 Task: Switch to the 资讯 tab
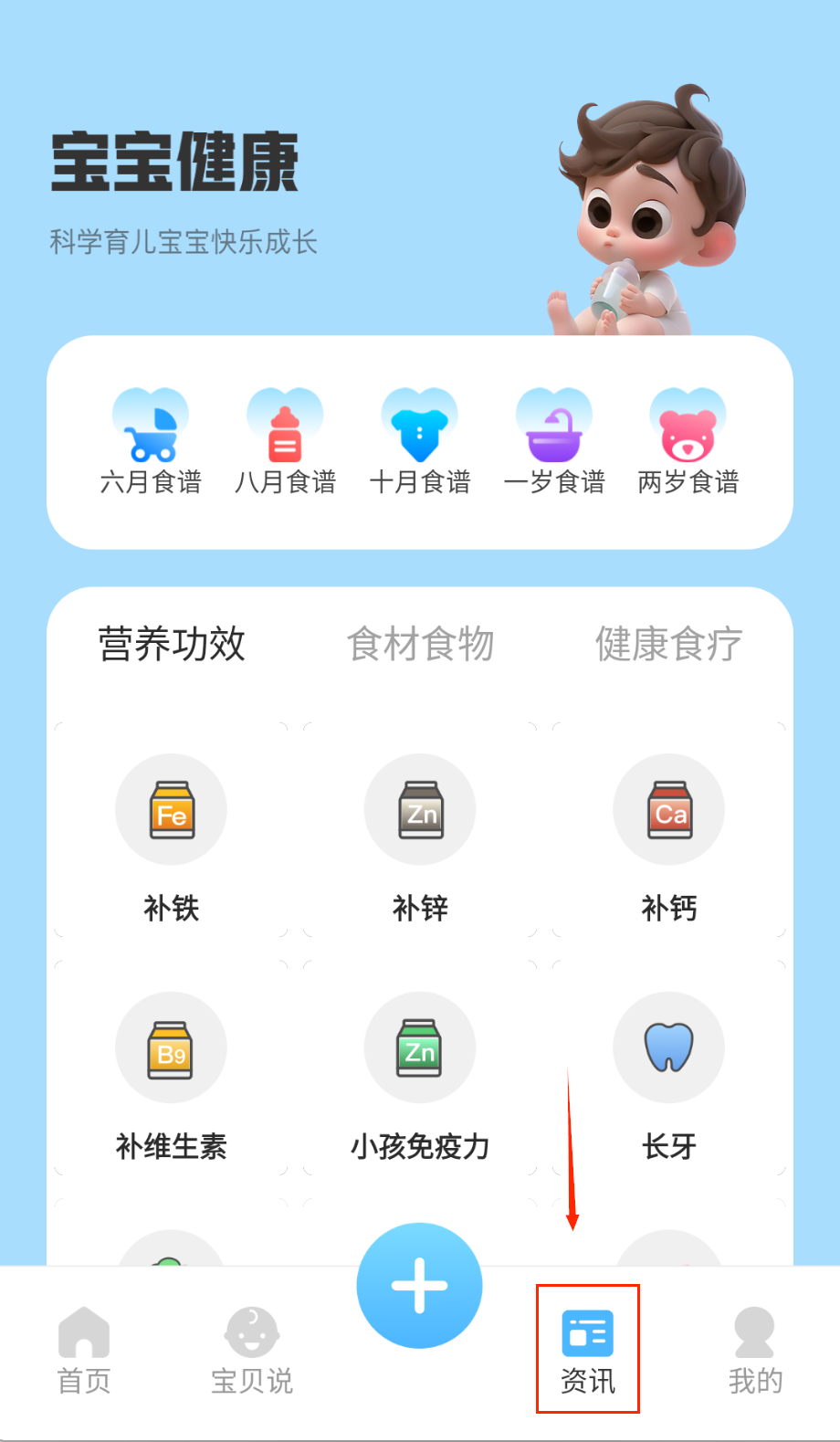coord(588,1350)
